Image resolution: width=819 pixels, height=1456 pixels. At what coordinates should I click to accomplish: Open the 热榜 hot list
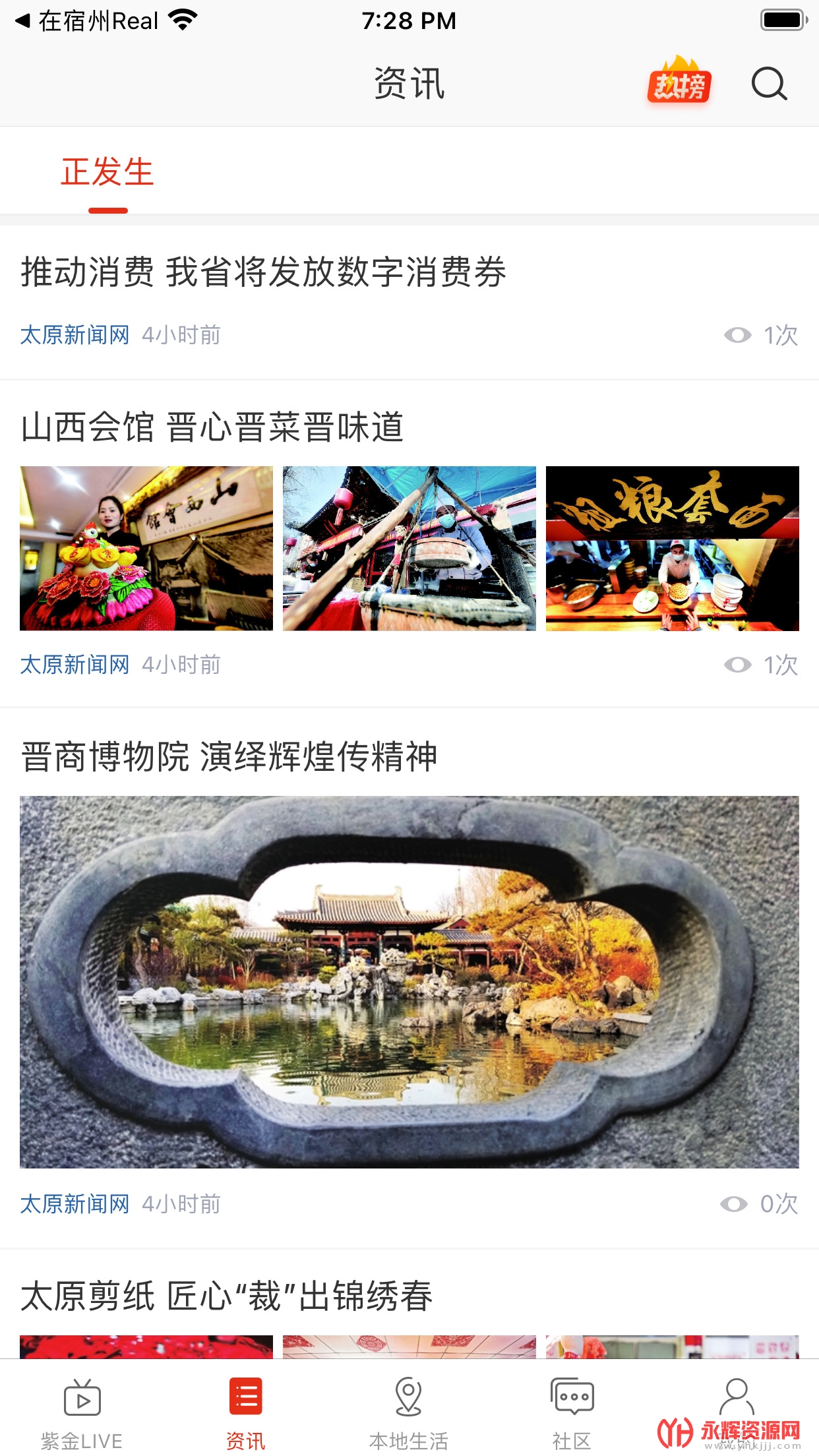pos(679,80)
